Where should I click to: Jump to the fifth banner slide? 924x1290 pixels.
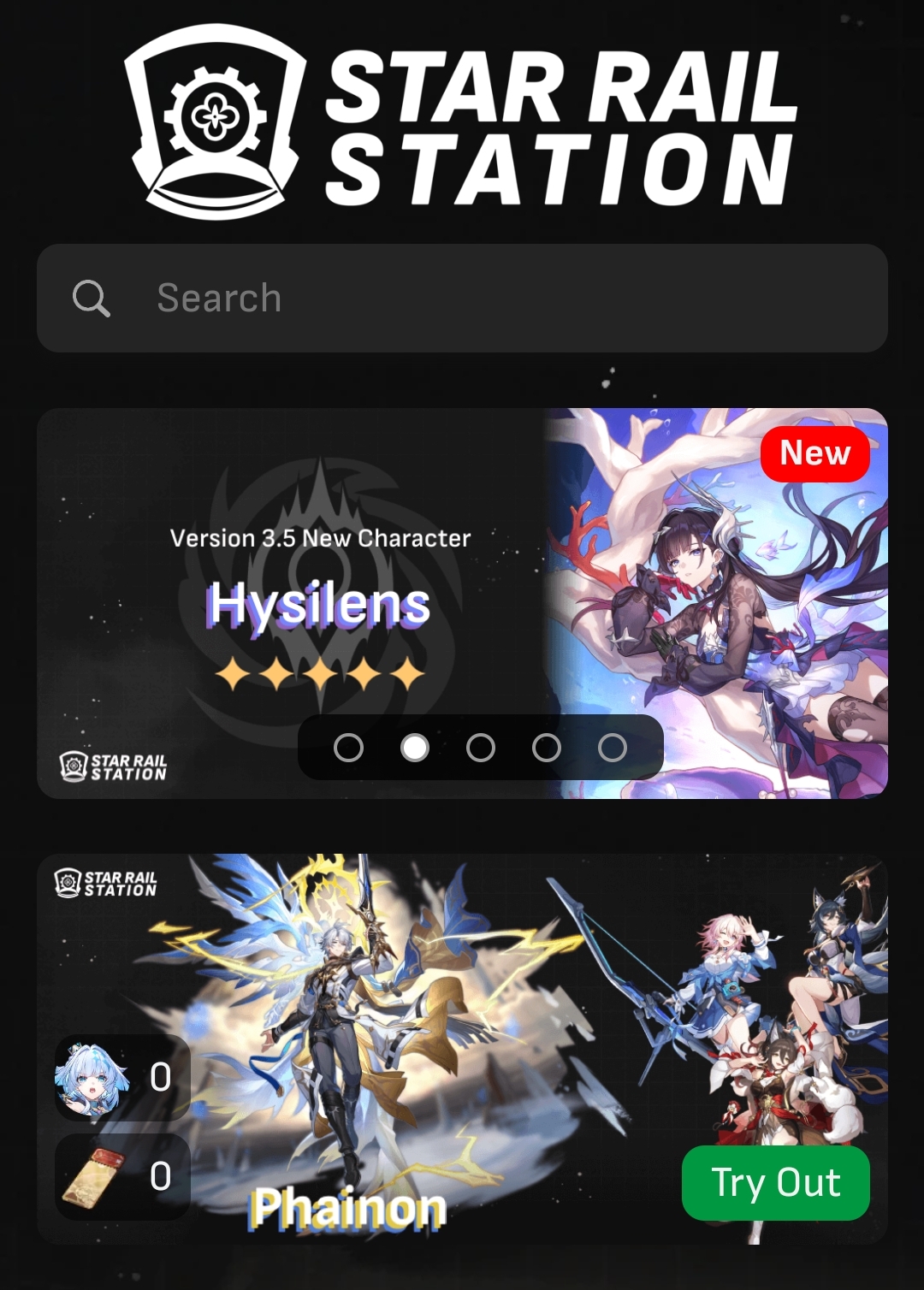(x=613, y=748)
